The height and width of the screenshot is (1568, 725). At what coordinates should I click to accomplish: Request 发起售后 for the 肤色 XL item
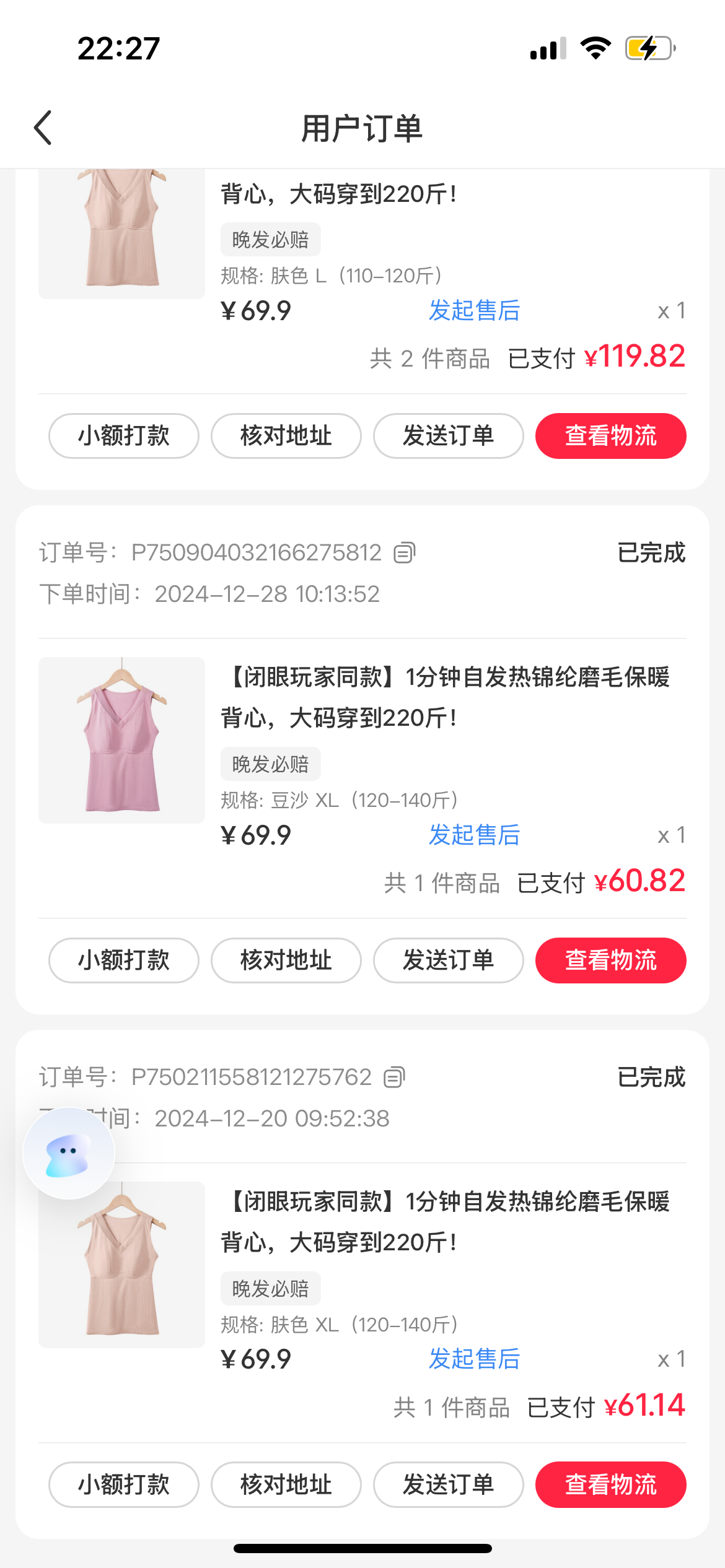[474, 1359]
